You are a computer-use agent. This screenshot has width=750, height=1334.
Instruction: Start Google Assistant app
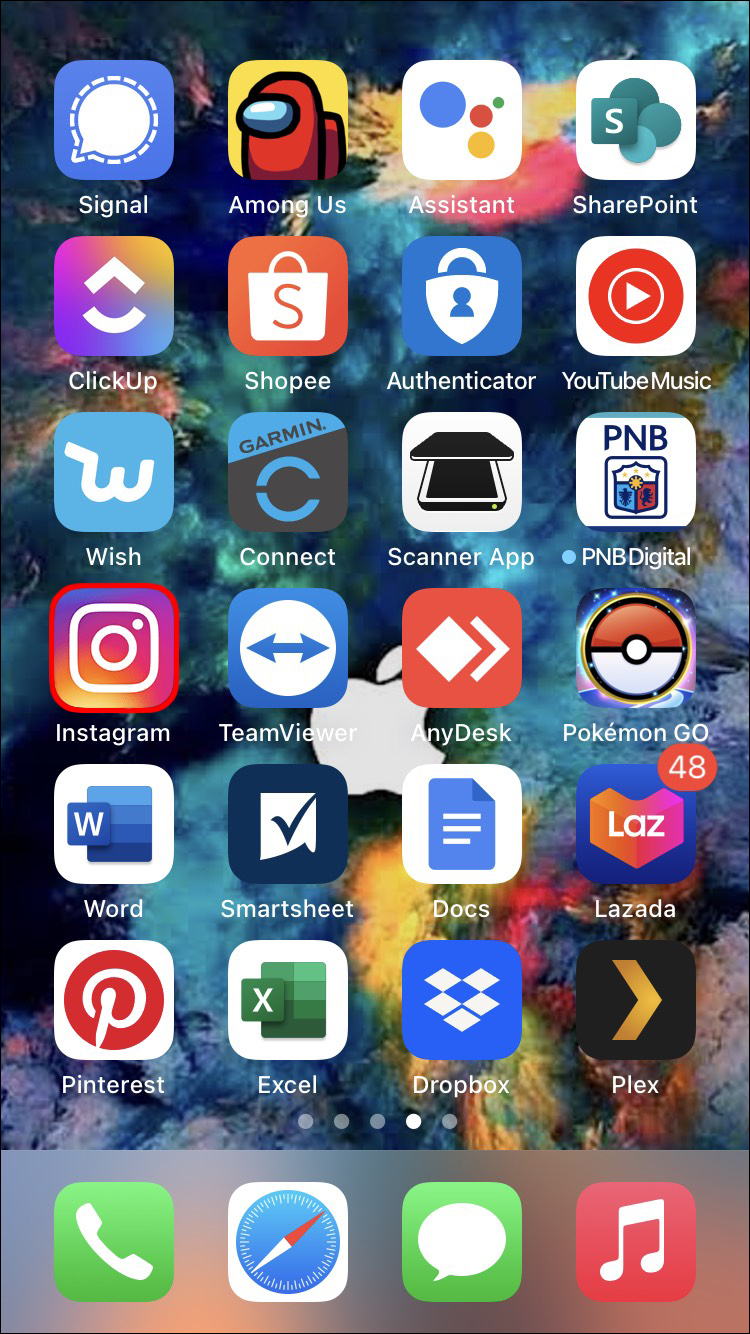click(x=462, y=120)
